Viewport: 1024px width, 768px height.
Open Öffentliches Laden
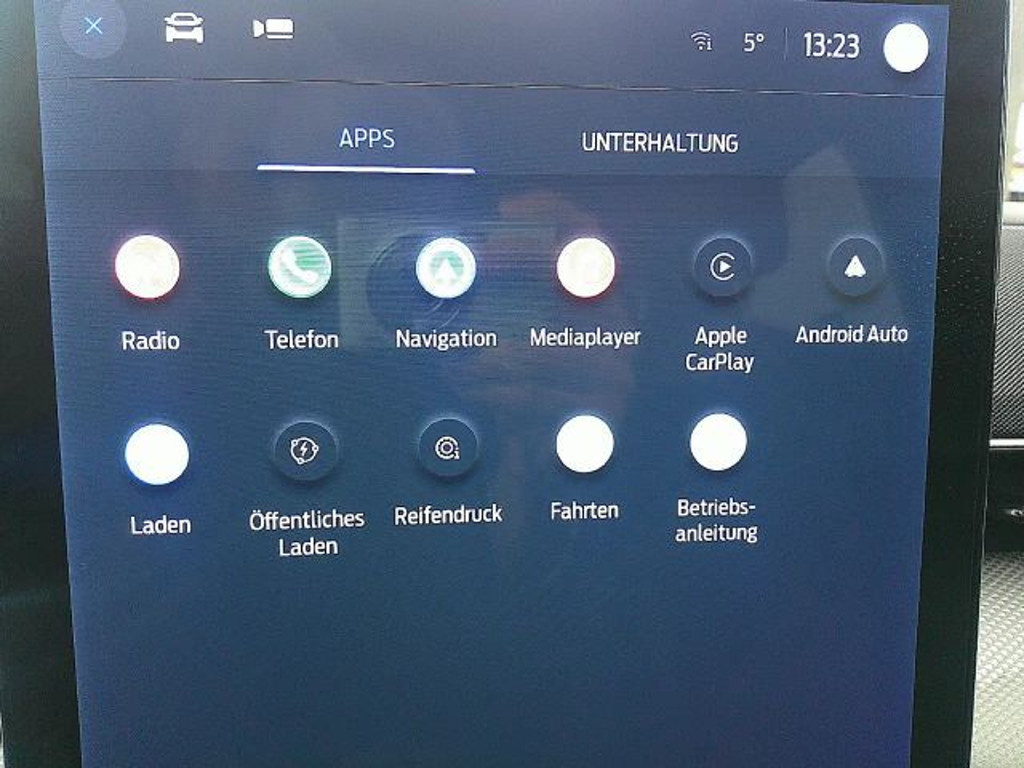click(305, 451)
